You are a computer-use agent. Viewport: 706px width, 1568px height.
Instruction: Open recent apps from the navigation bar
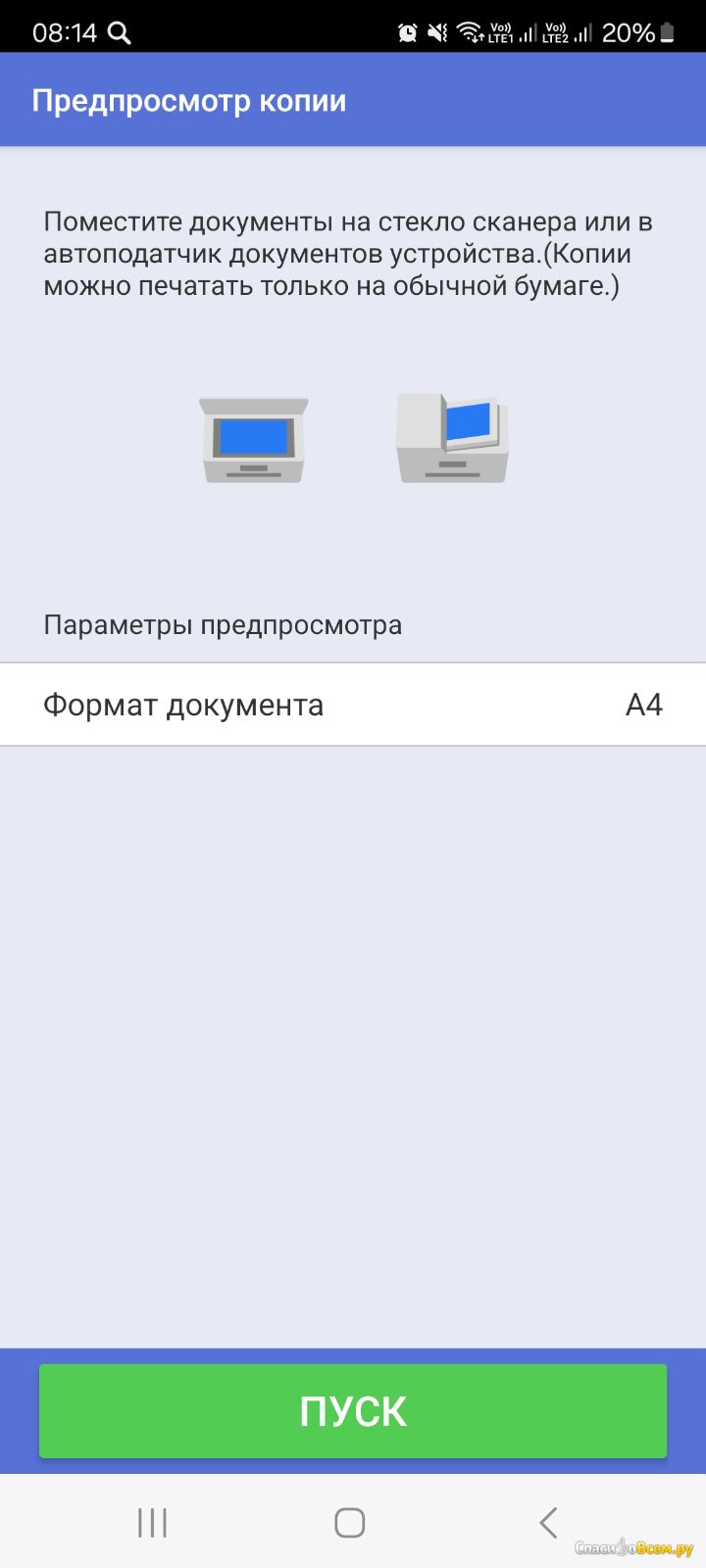(153, 1522)
